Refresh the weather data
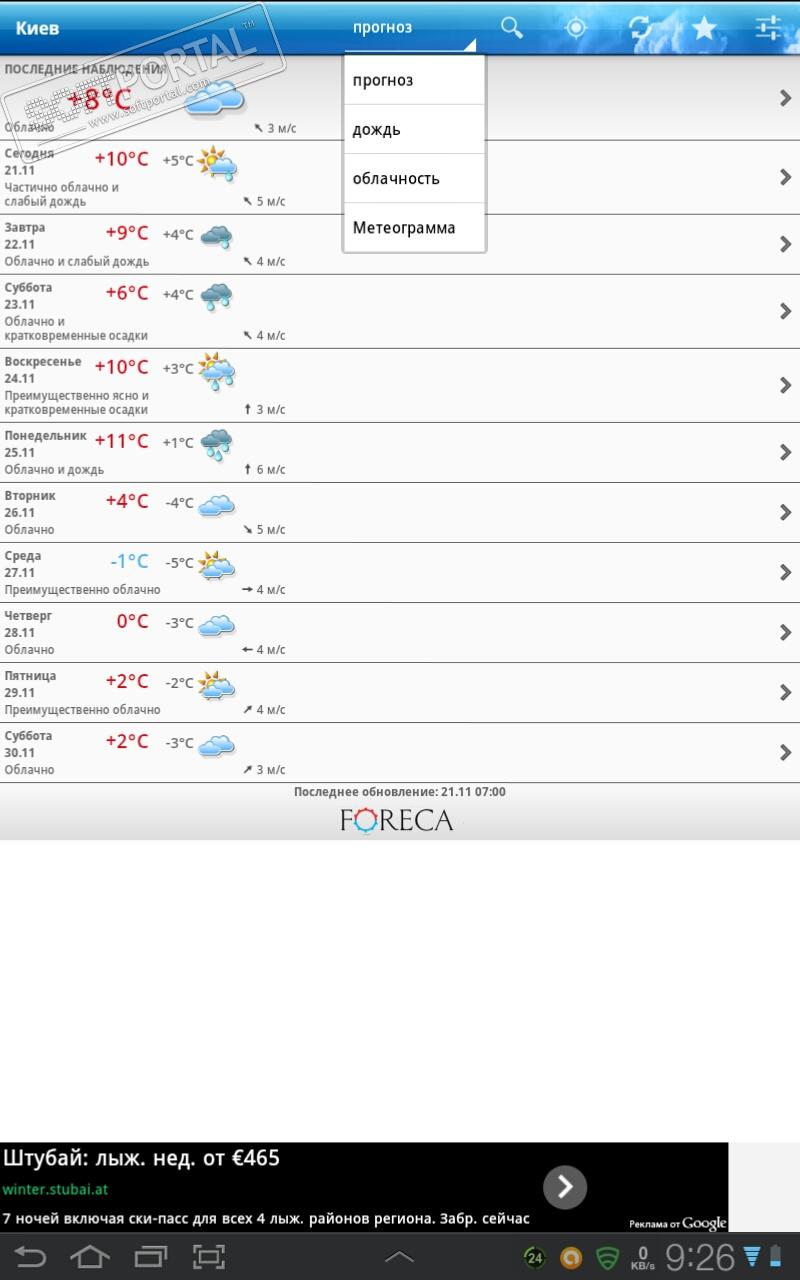 (x=640, y=28)
